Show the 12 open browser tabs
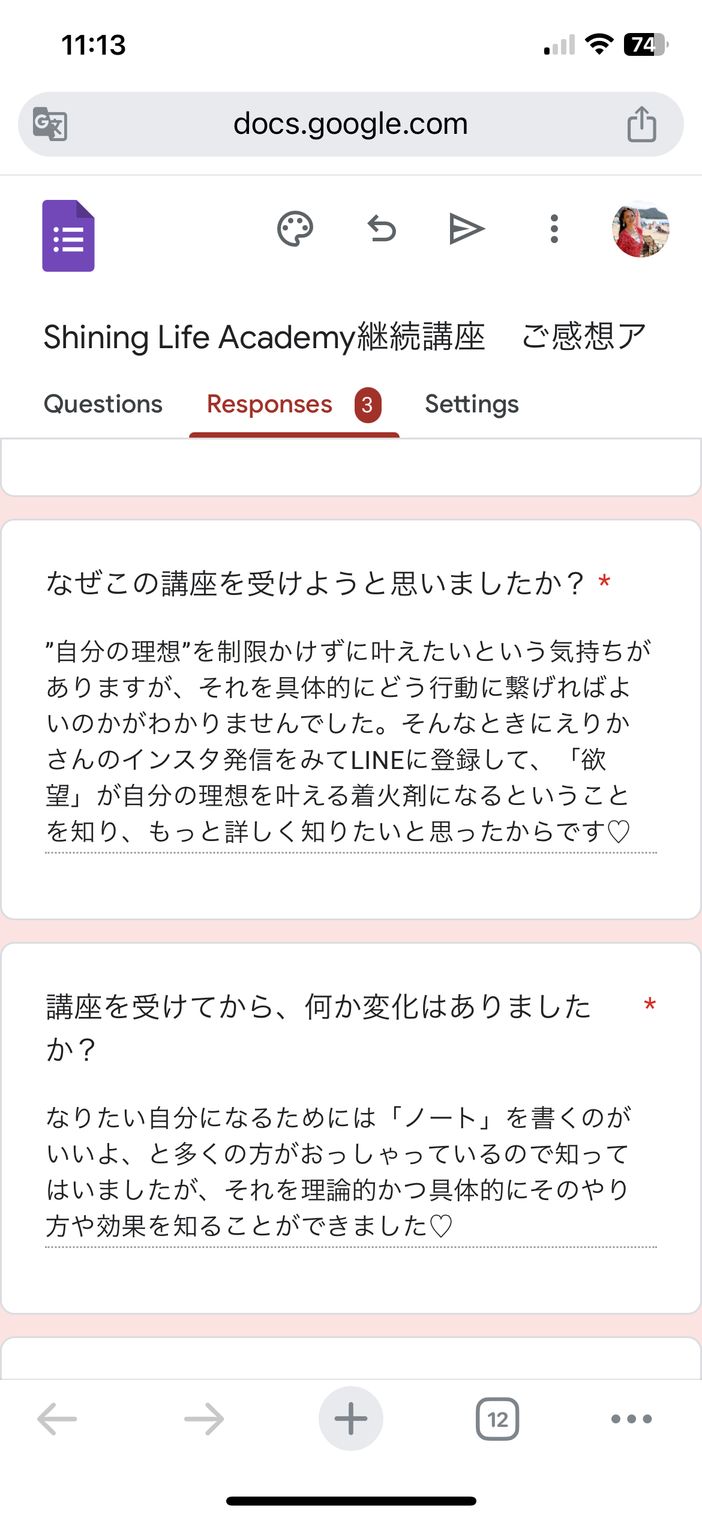The height and width of the screenshot is (1520, 702). point(497,1419)
